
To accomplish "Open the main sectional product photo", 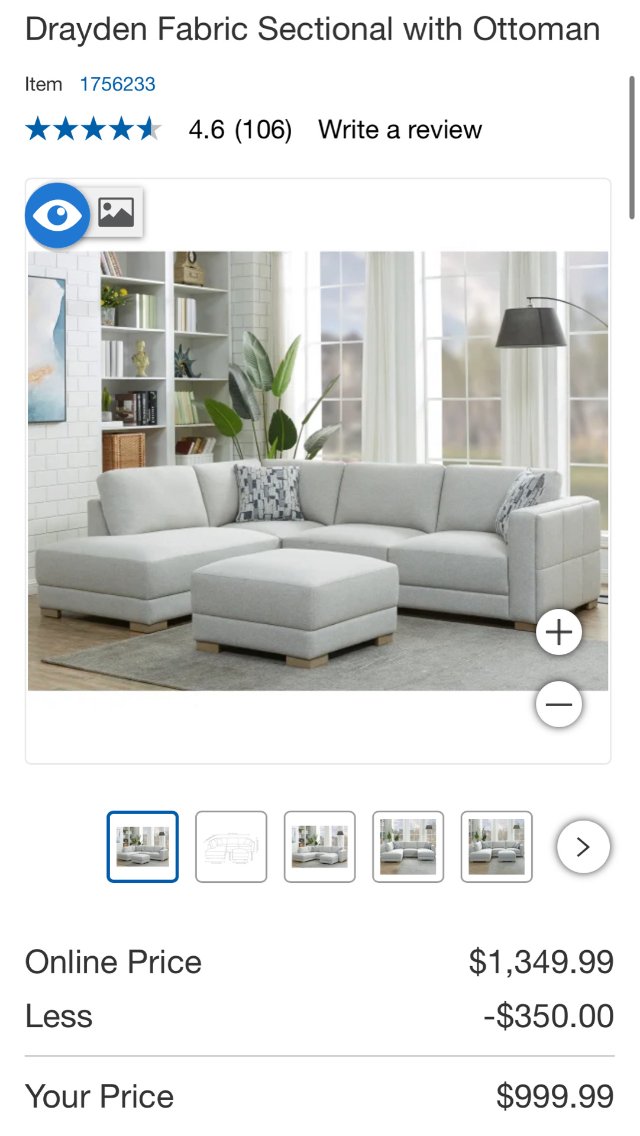I will 300,470.
